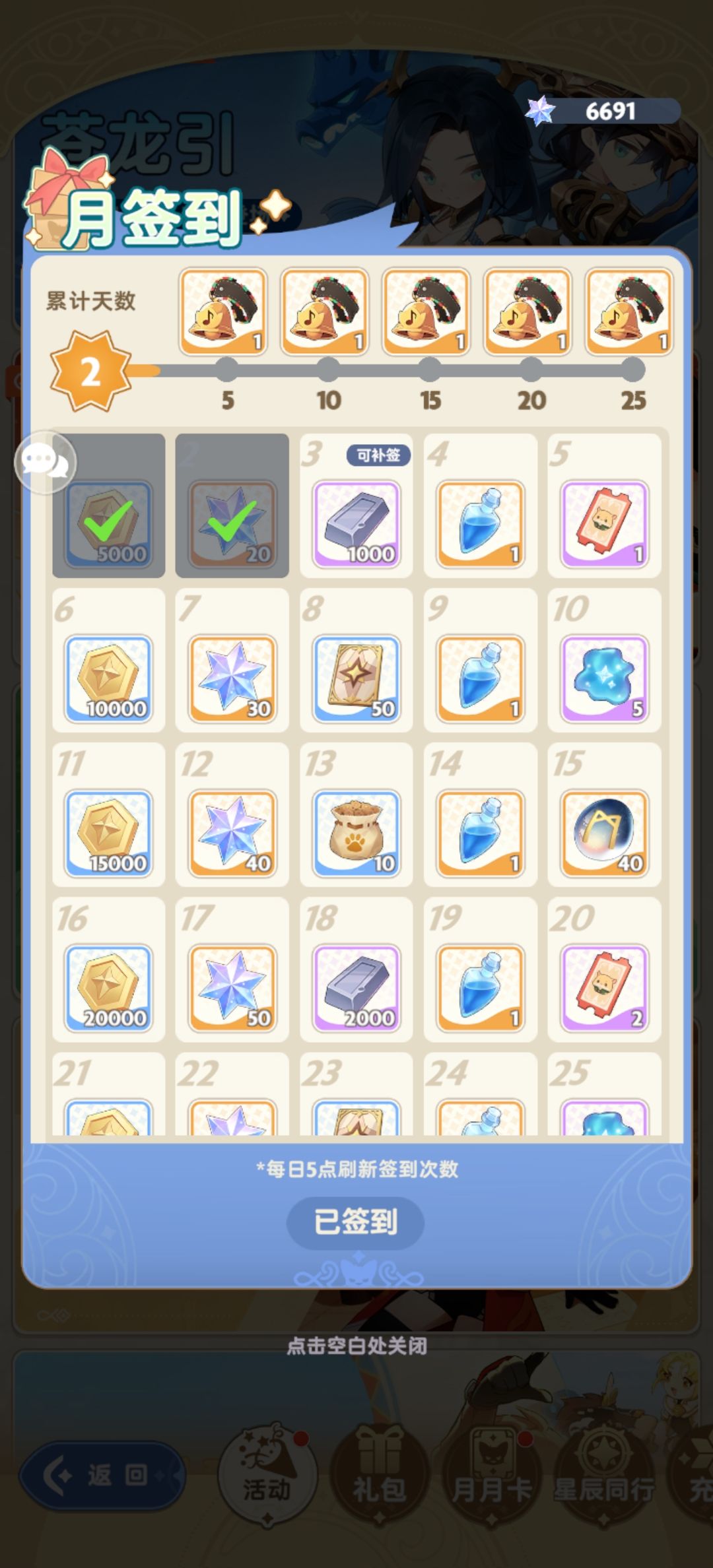713x1568 pixels.
Task: View the day 25 cumulative bell reward
Action: pos(629,311)
